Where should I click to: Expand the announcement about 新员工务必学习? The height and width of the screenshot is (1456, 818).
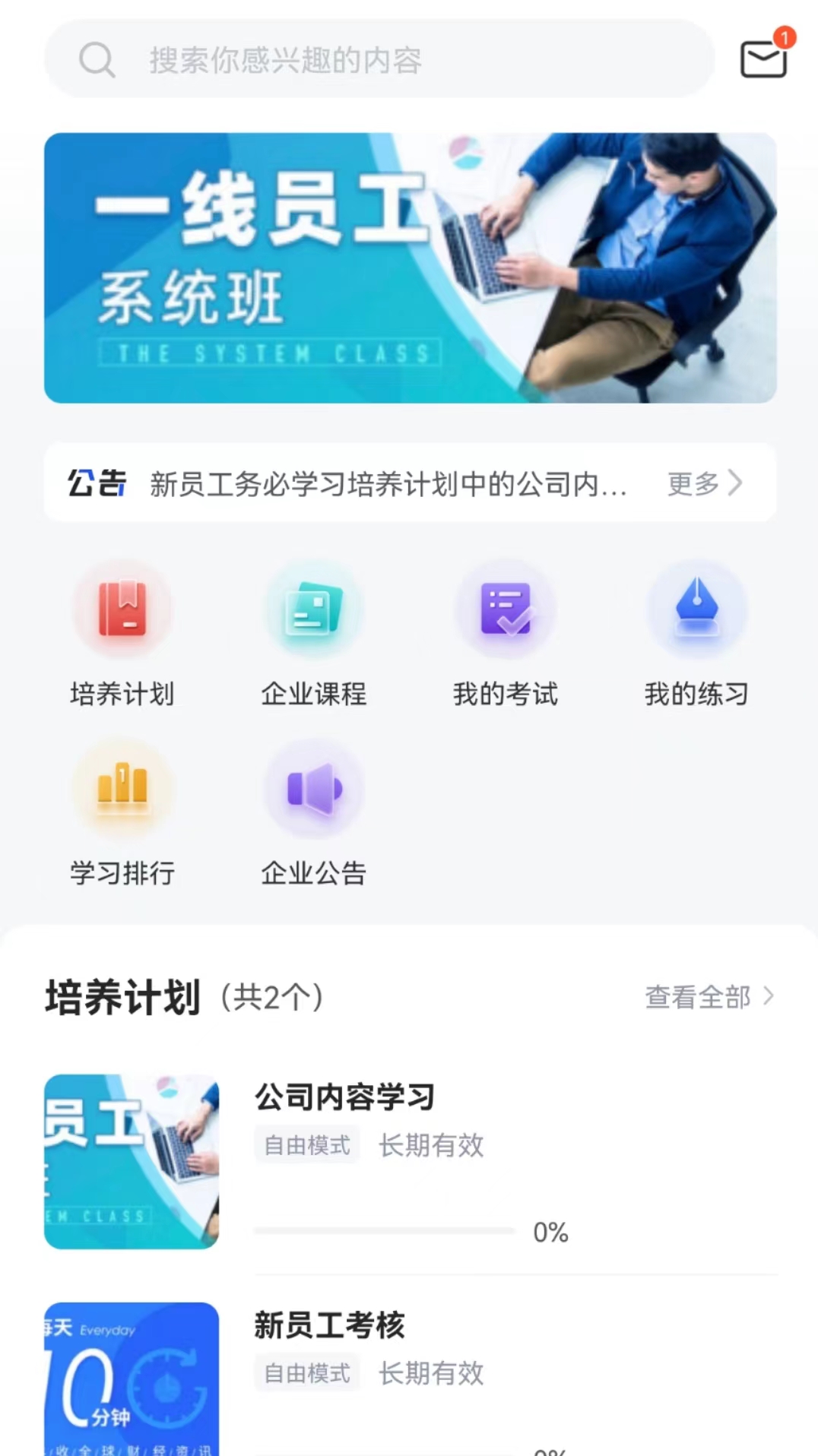388,483
